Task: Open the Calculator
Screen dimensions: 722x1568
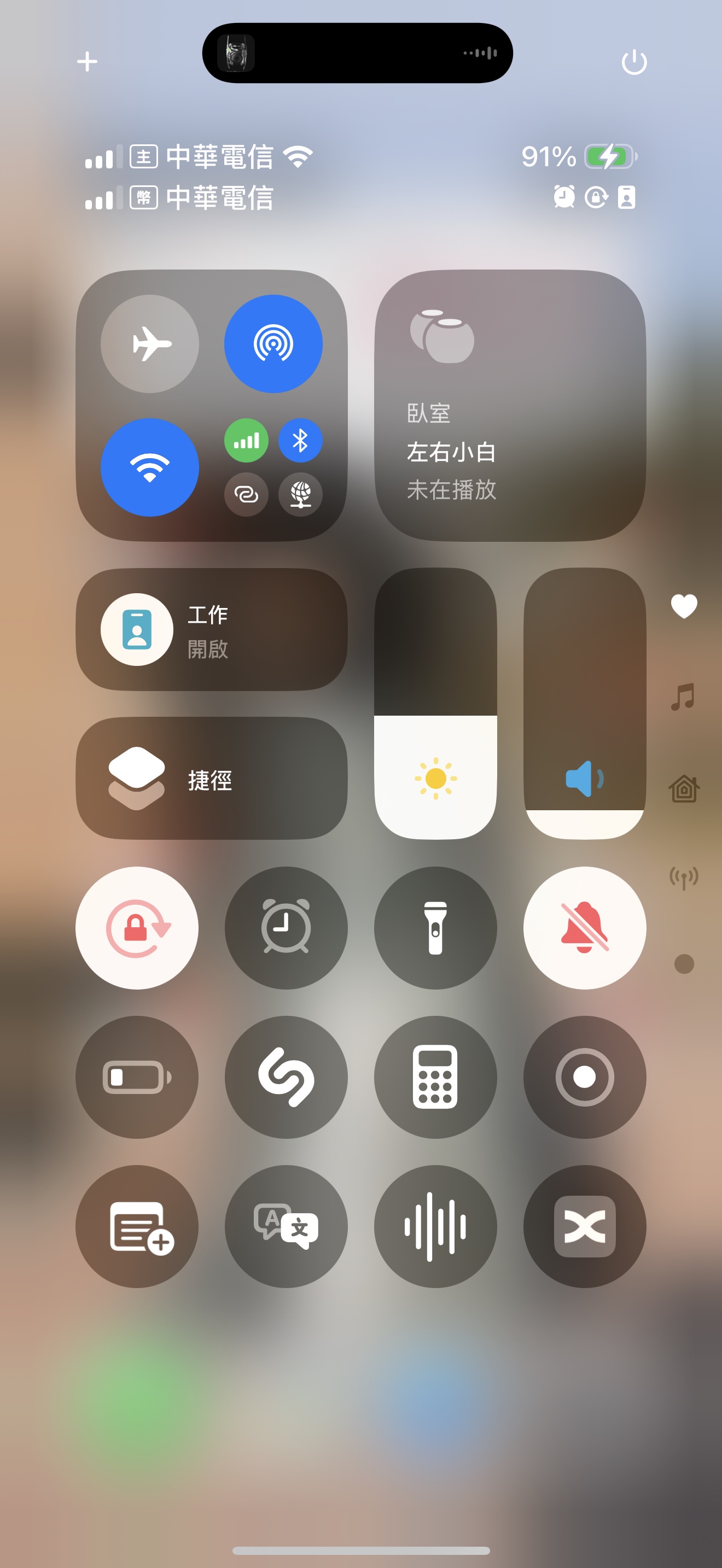Action: coord(435,1077)
